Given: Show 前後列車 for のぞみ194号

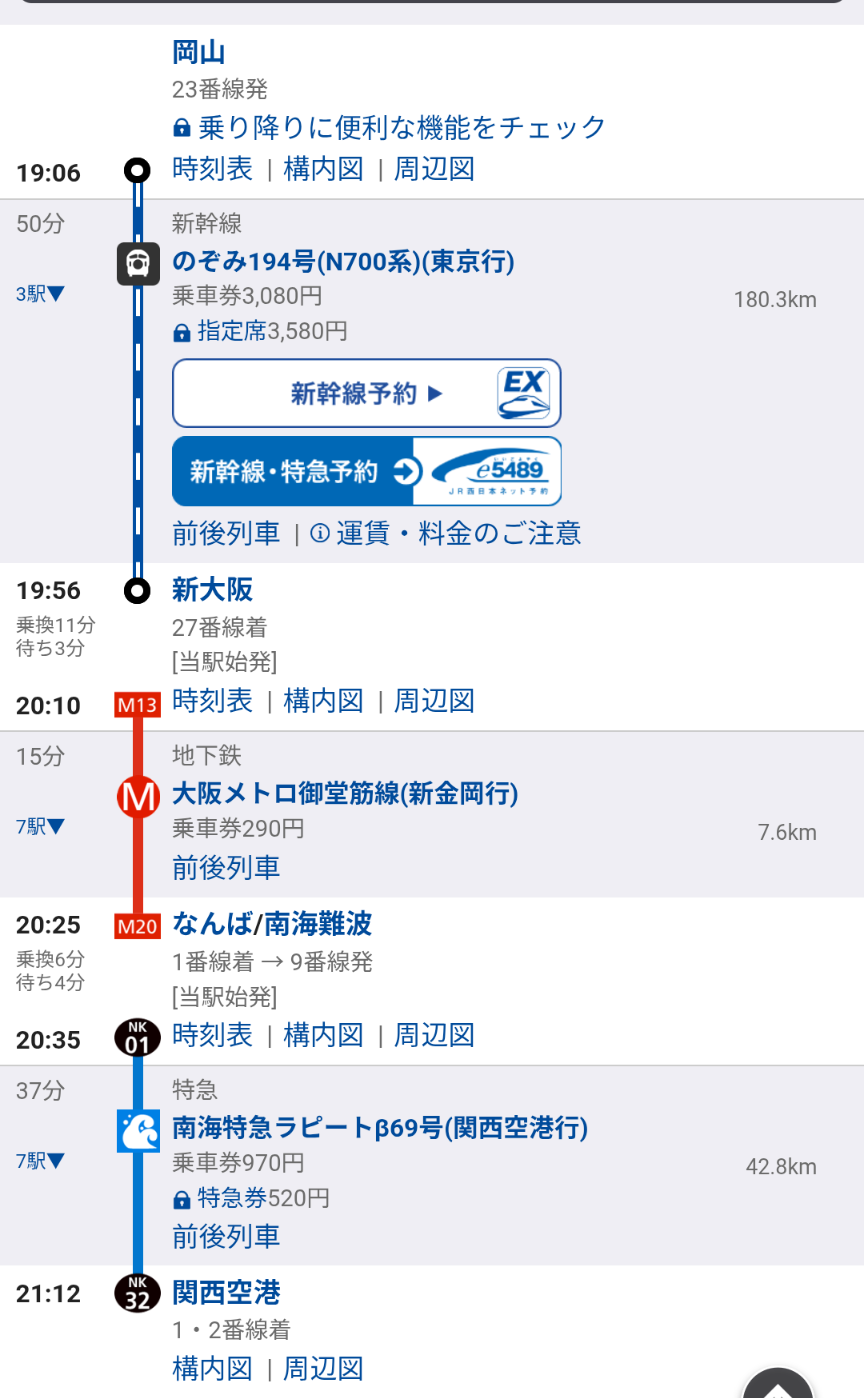Looking at the screenshot, I should coord(226,533).
